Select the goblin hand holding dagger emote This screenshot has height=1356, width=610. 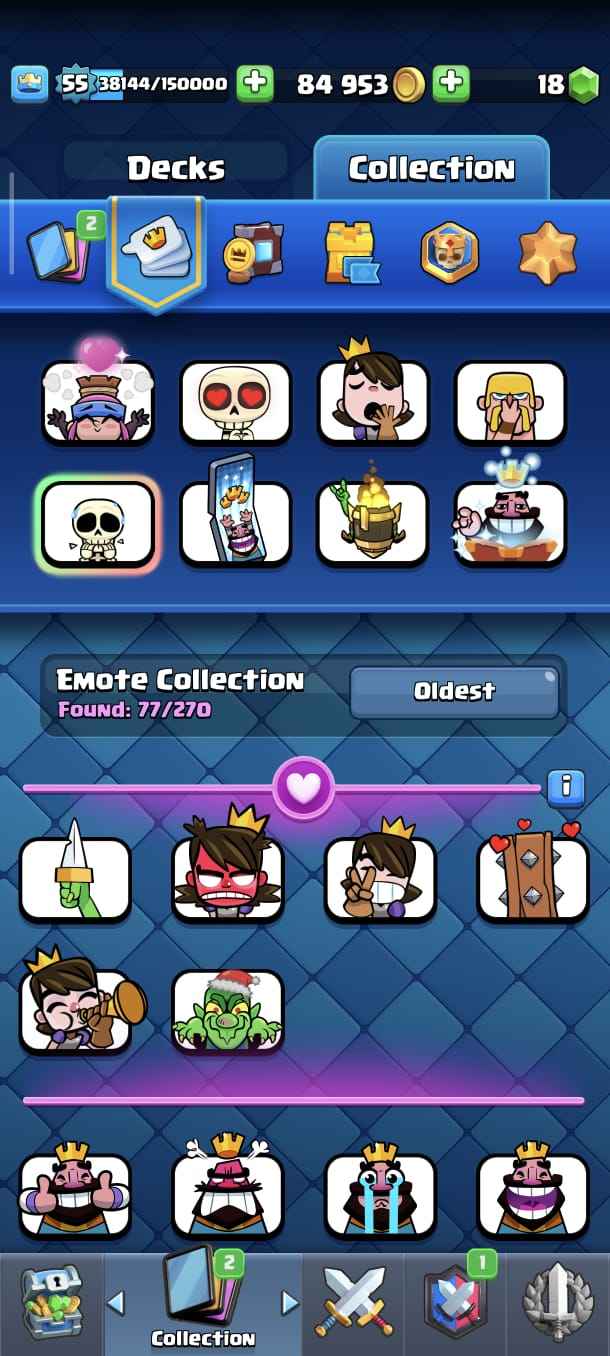[75, 878]
